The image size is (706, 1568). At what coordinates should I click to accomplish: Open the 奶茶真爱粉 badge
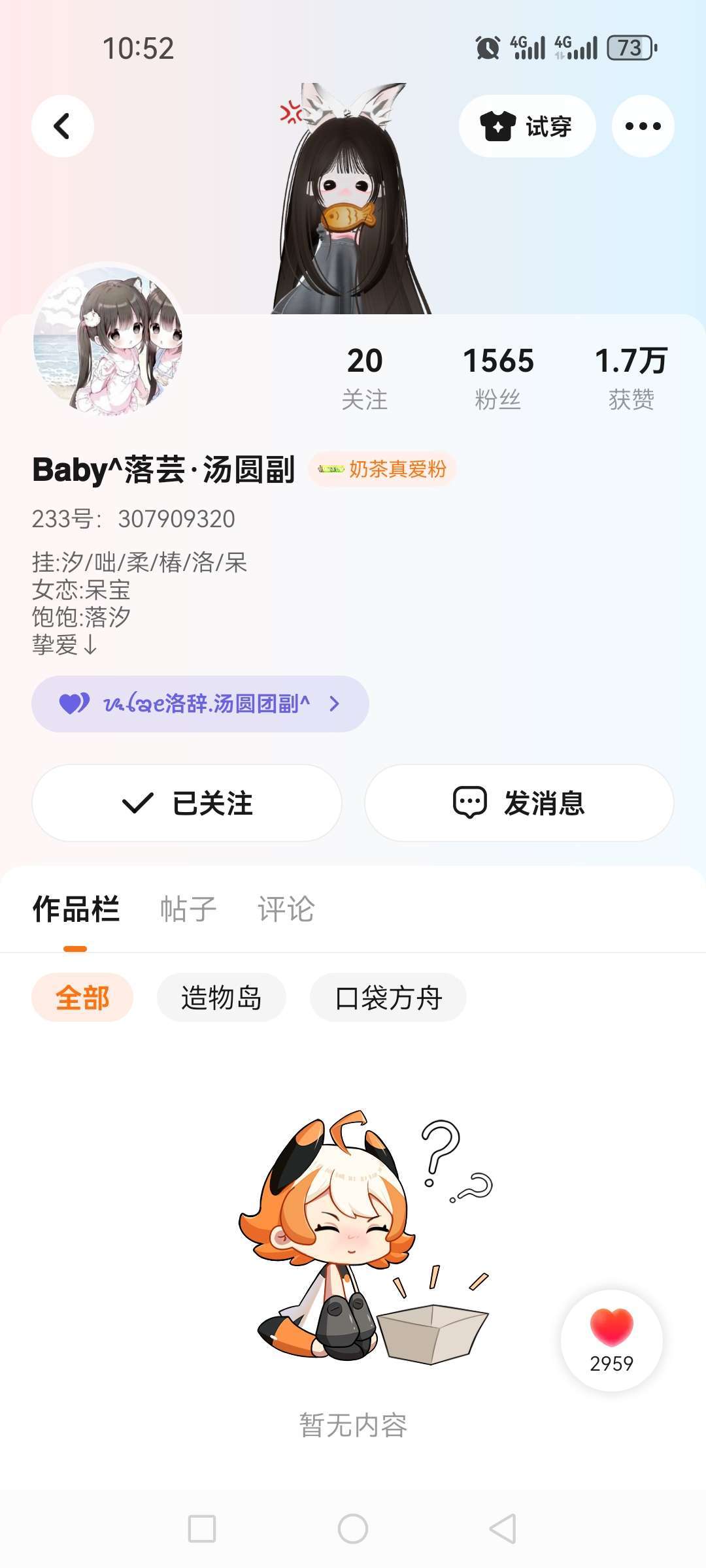(382, 469)
